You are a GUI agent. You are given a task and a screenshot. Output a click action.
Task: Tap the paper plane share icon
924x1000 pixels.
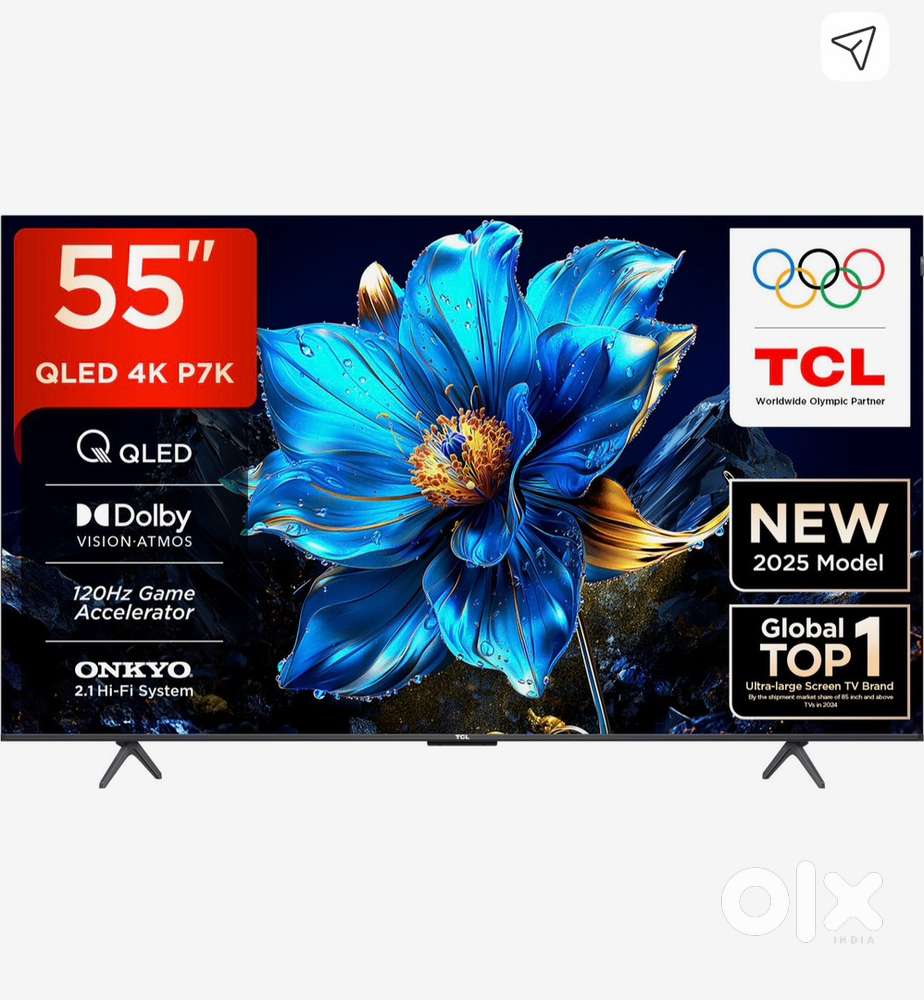pyautogui.click(x=854, y=47)
